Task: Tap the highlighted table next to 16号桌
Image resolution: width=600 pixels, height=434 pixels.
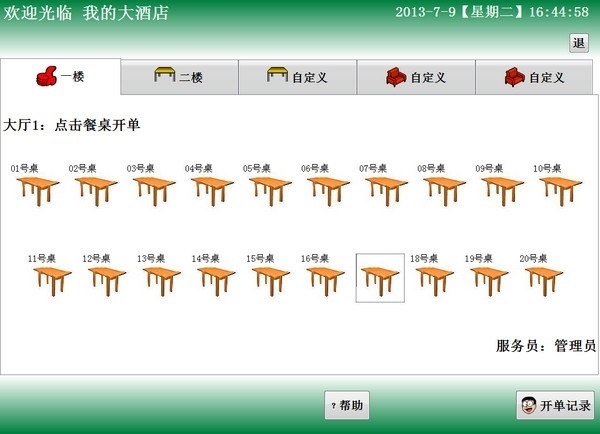Action: pyautogui.click(x=381, y=278)
